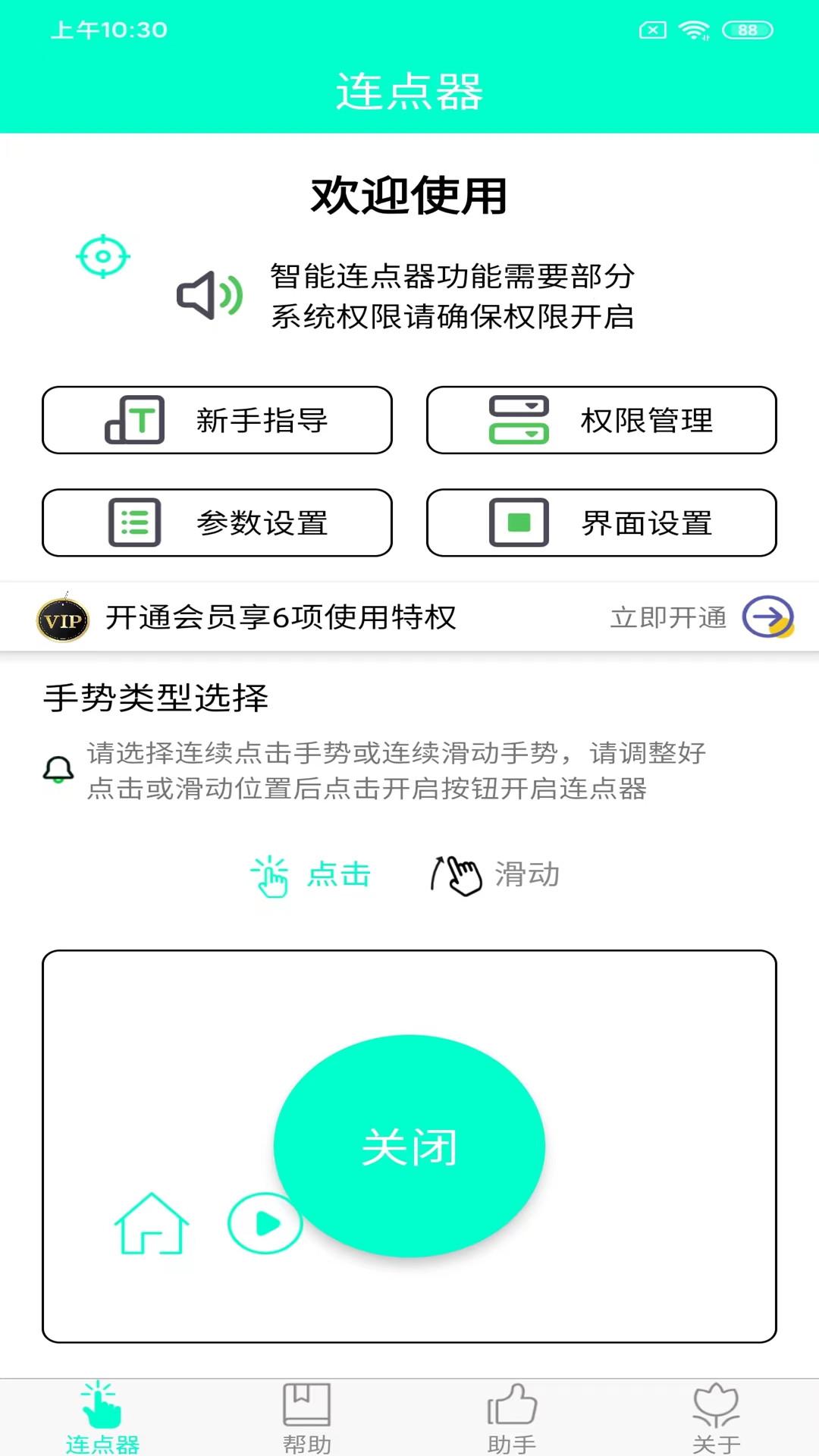The image size is (819, 1456).
Task: Click 立即开通 to activate VIP membership
Action: (x=666, y=617)
